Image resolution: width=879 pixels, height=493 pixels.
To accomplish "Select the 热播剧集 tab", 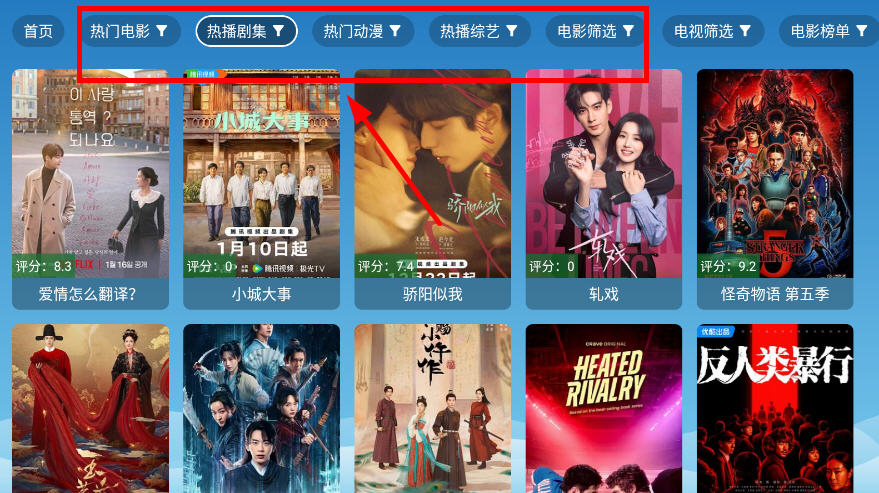I will 246,31.
